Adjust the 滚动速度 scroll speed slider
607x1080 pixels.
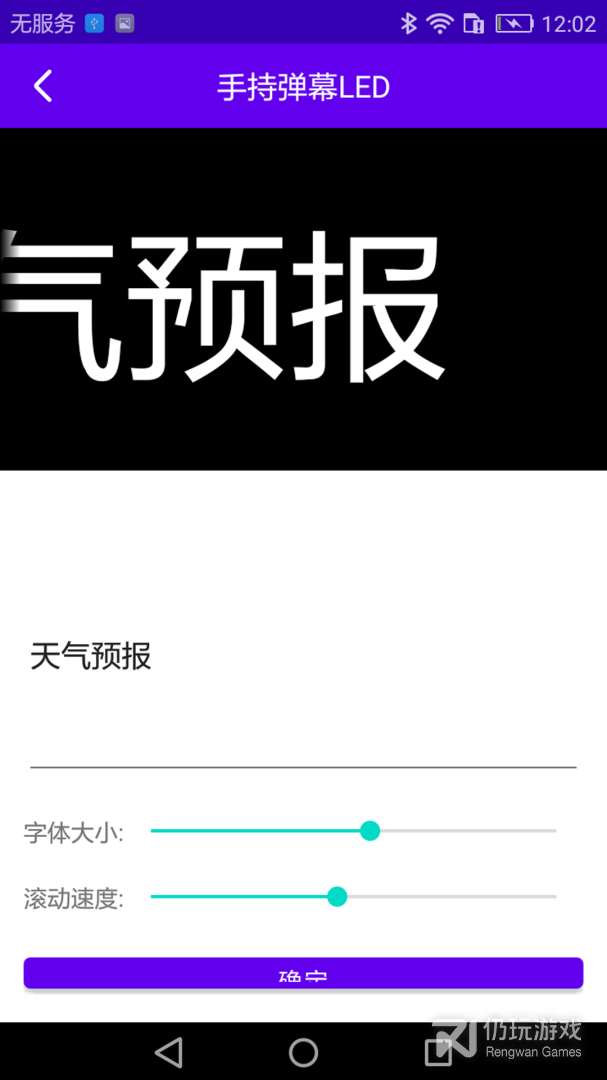coord(353,897)
